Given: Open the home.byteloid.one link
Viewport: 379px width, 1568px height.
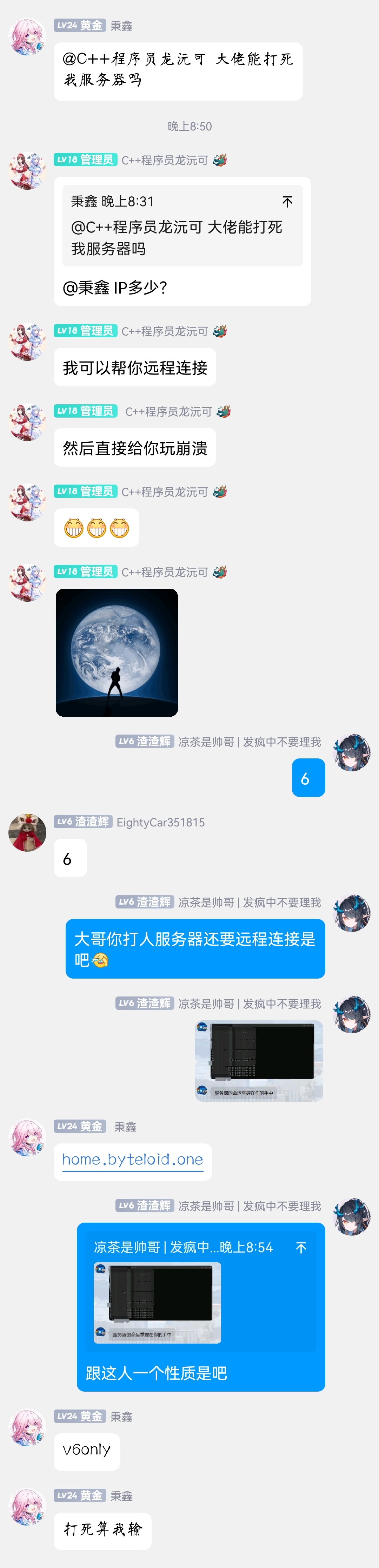Looking at the screenshot, I should coord(132,1160).
